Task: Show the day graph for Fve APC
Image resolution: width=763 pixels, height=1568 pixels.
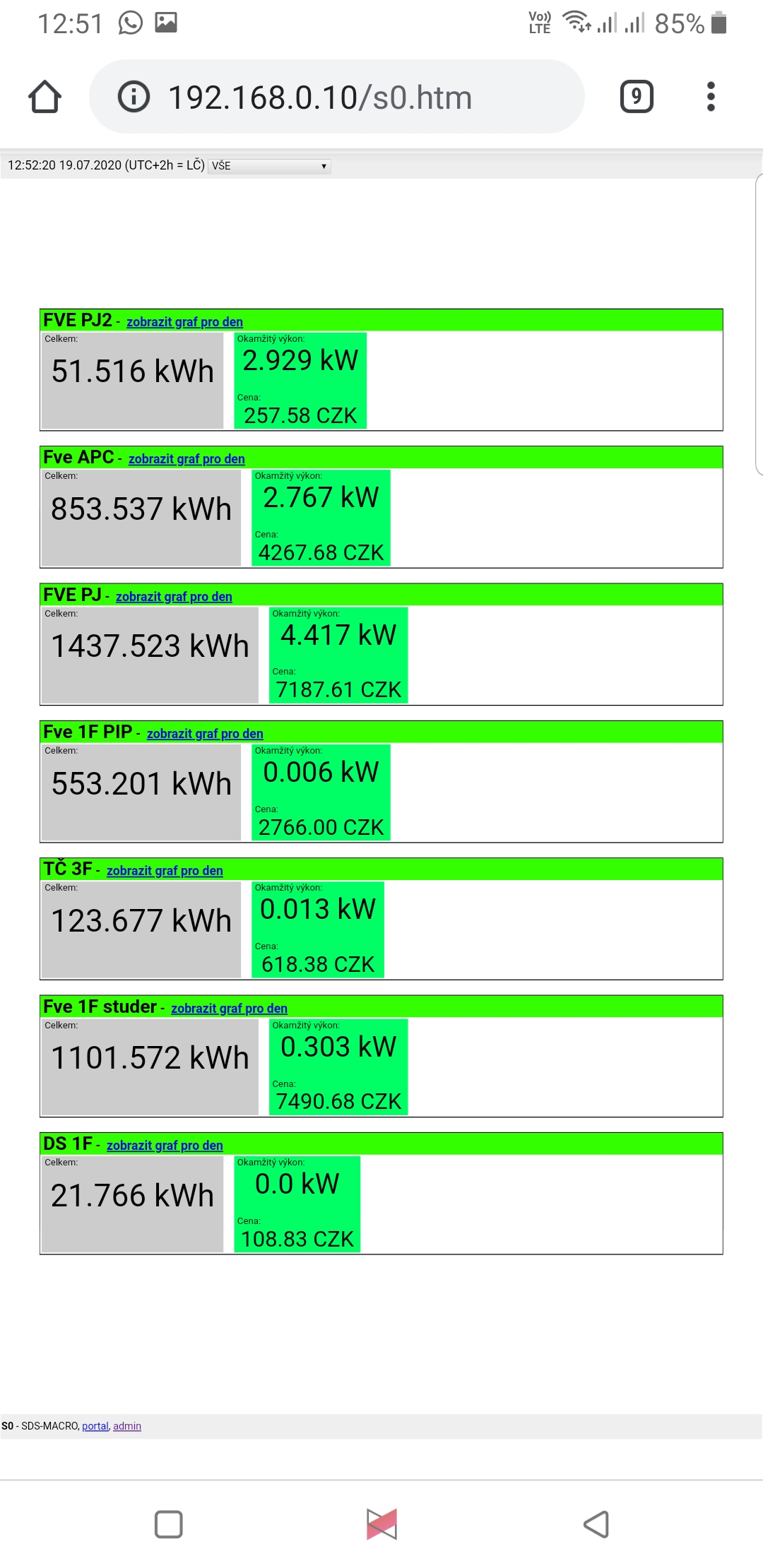Action: coord(187,459)
